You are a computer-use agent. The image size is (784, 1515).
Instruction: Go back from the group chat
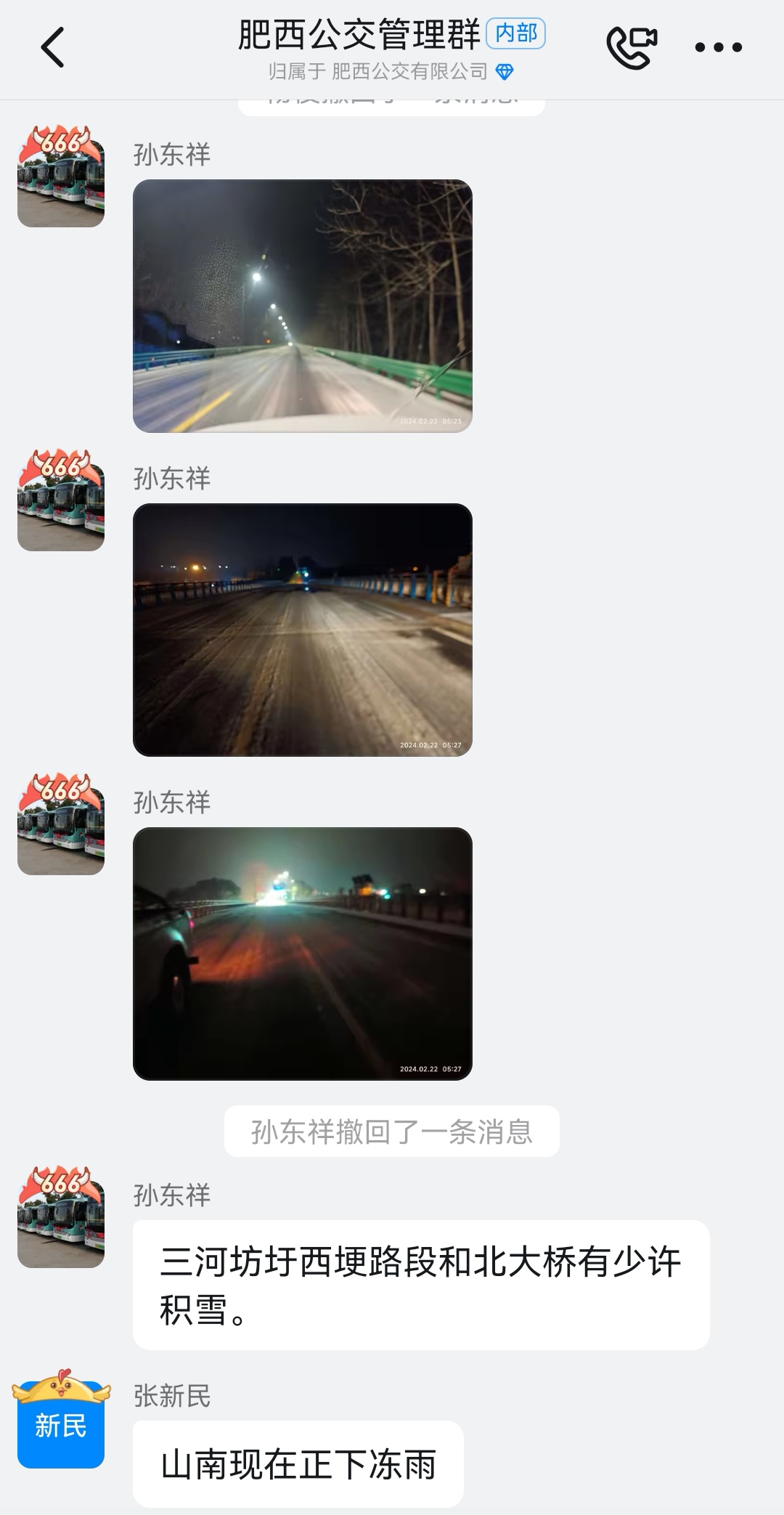coord(52,47)
